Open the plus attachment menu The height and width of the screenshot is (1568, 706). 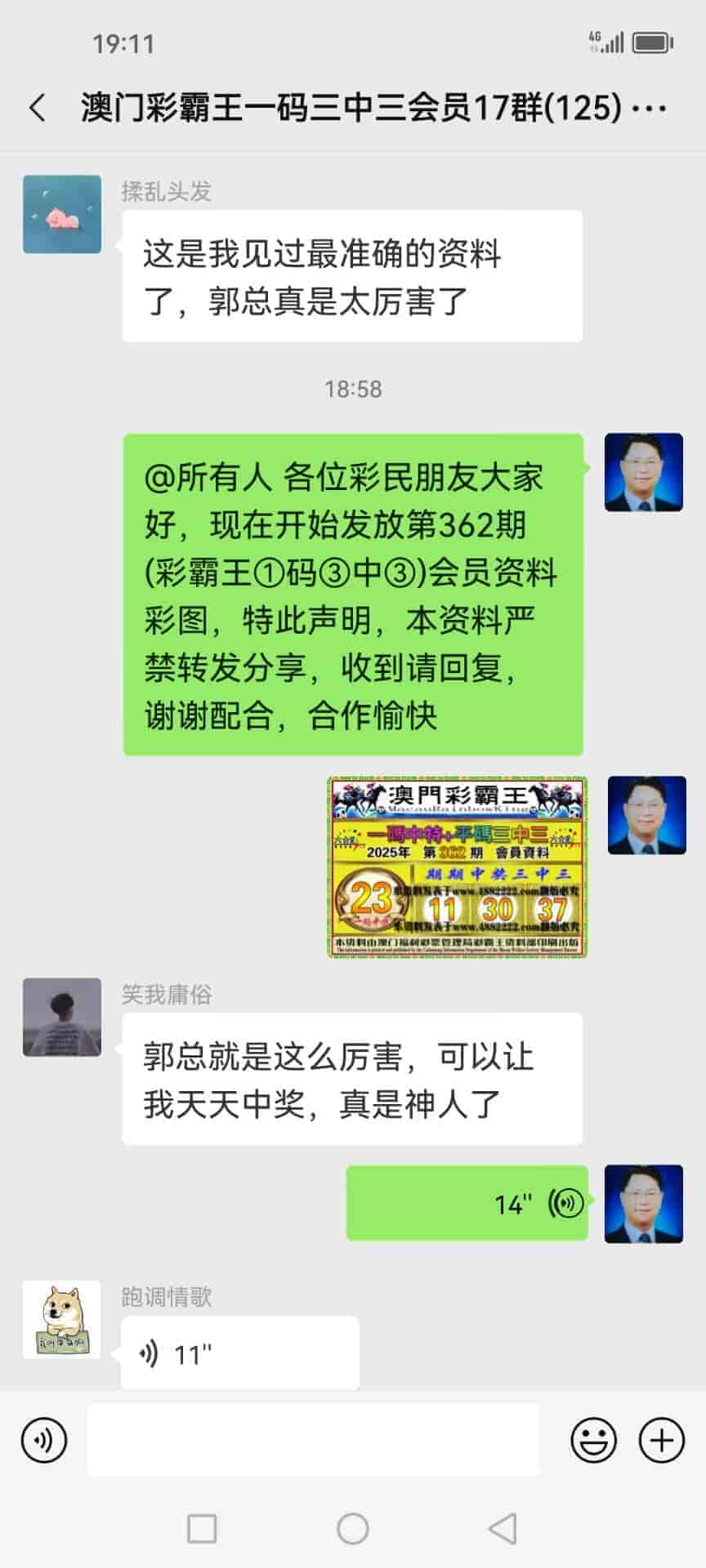tap(661, 1441)
